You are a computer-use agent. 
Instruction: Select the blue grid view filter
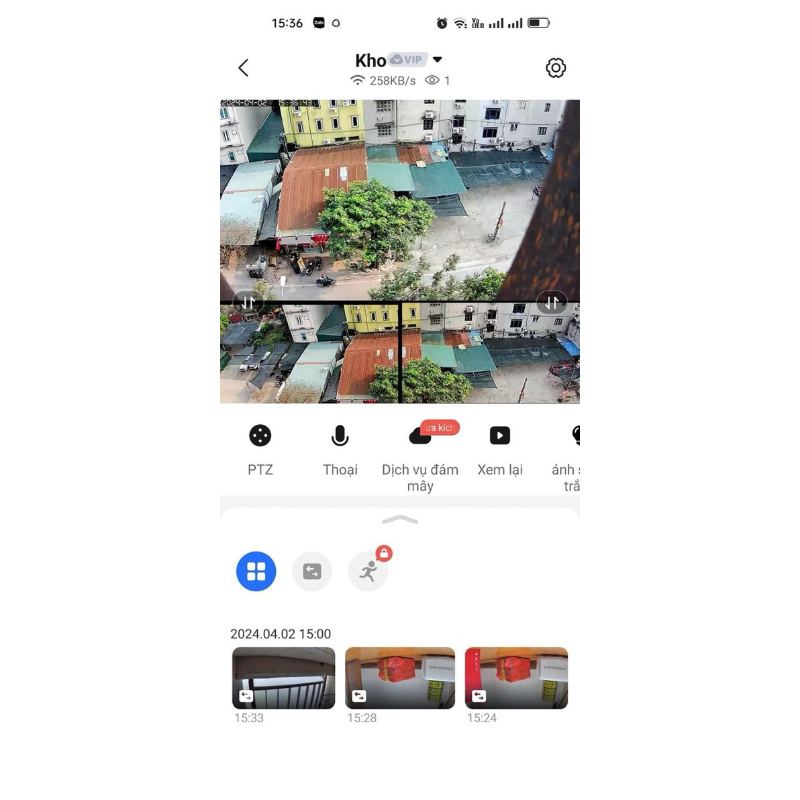click(256, 572)
